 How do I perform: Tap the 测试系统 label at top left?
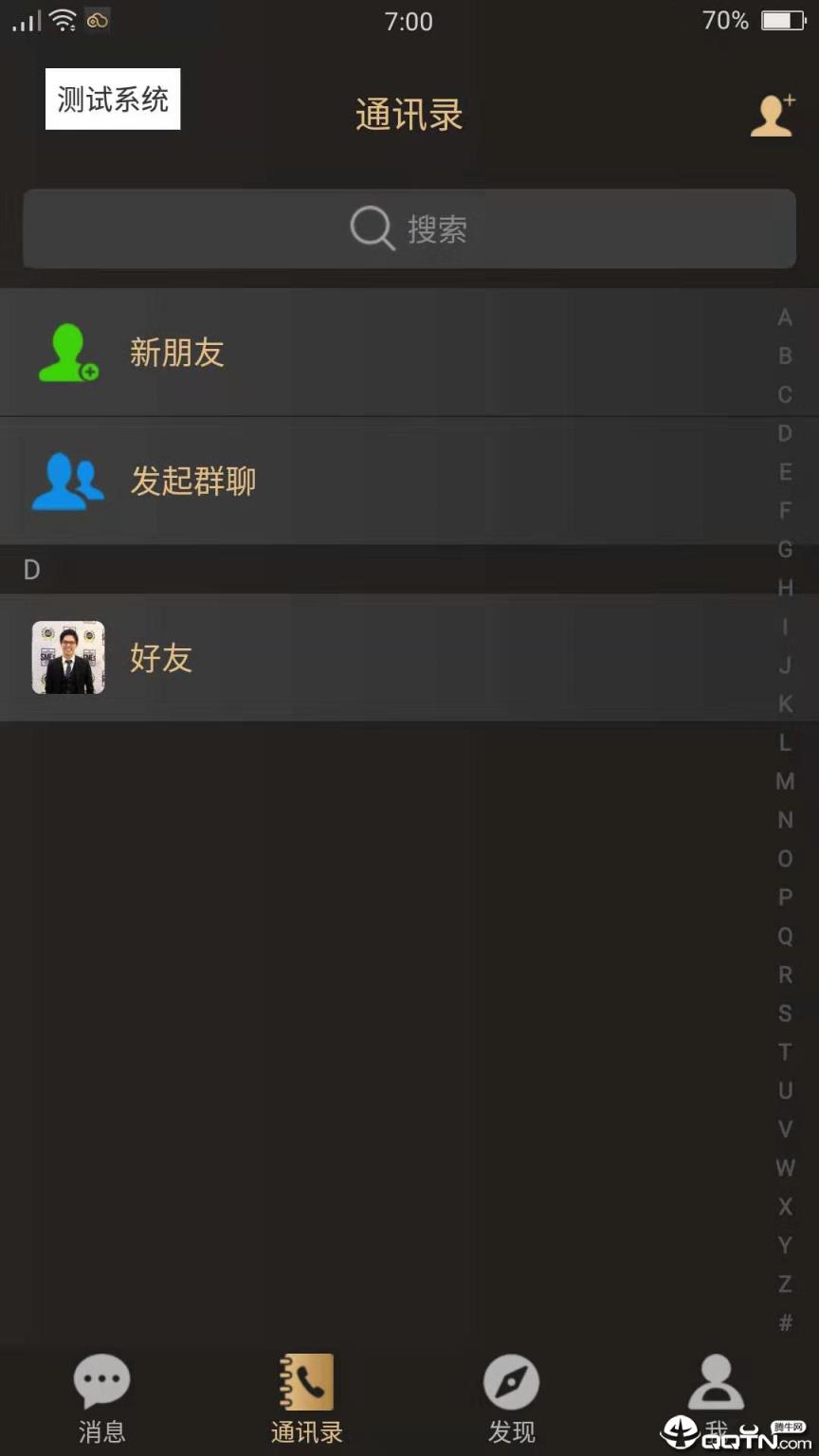tap(112, 98)
